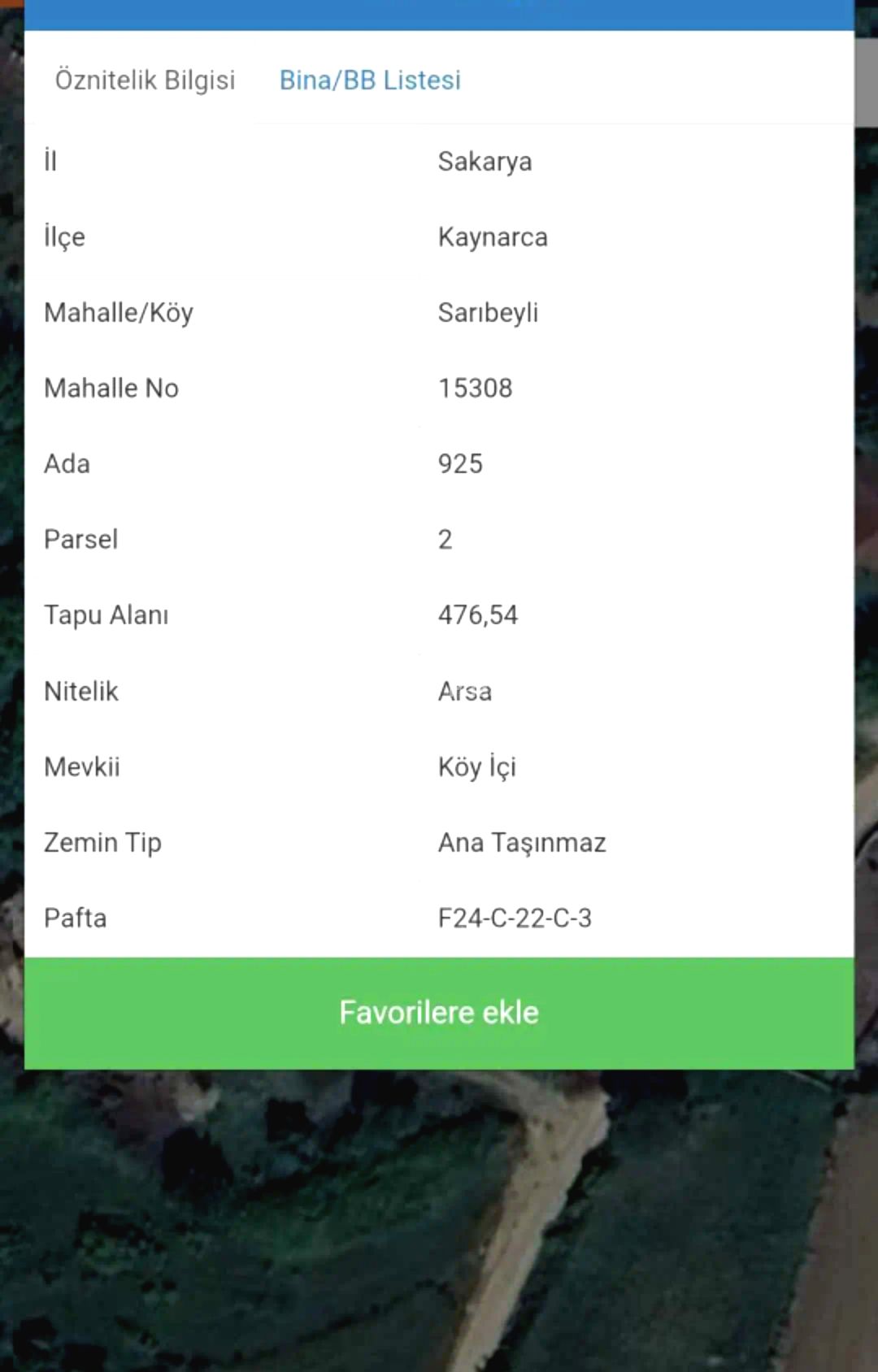This screenshot has width=878, height=1372.
Task: Tap the Favorilere ekle button
Action: click(439, 1013)
